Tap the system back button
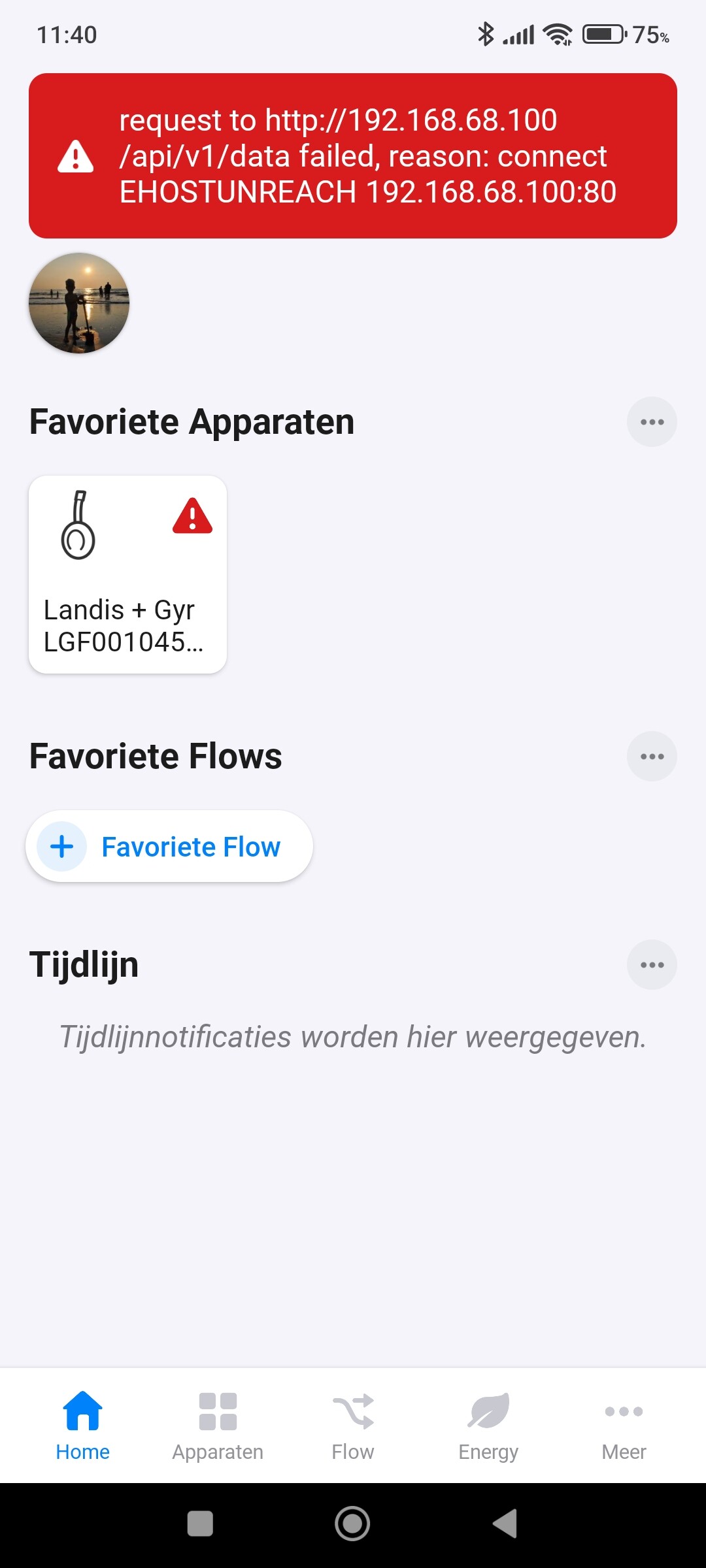 tap(505, 1524)
